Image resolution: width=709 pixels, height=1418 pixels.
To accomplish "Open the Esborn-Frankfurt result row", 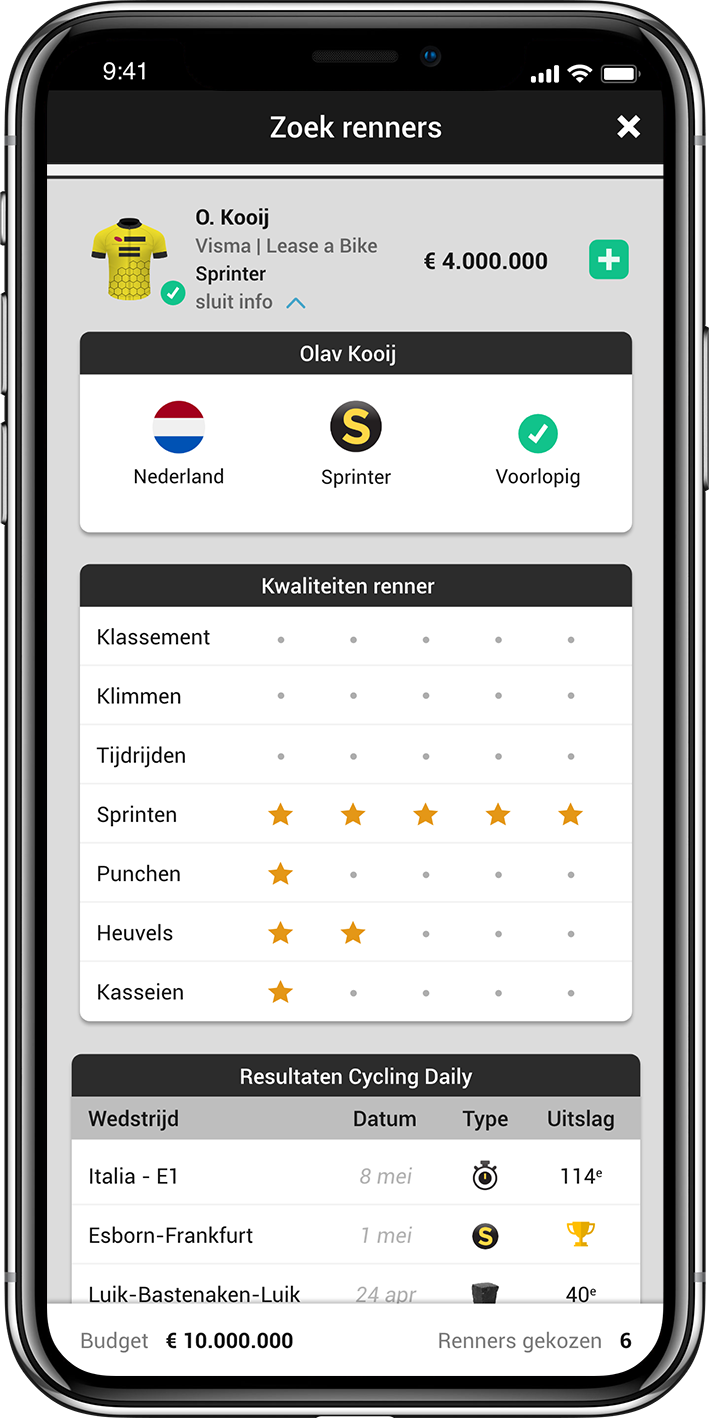I will pyautogui.click(x=355, y=1236).
